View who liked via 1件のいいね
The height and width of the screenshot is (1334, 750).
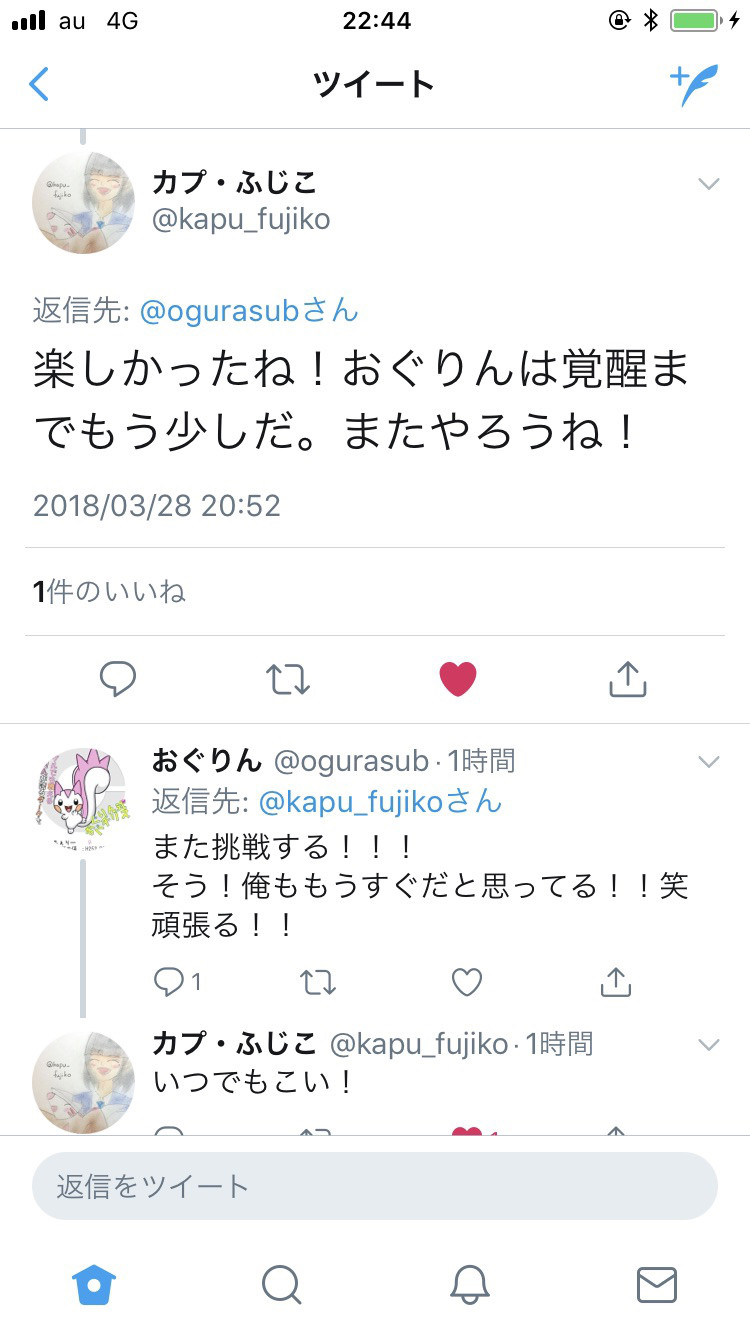click(x=110, y=592)
